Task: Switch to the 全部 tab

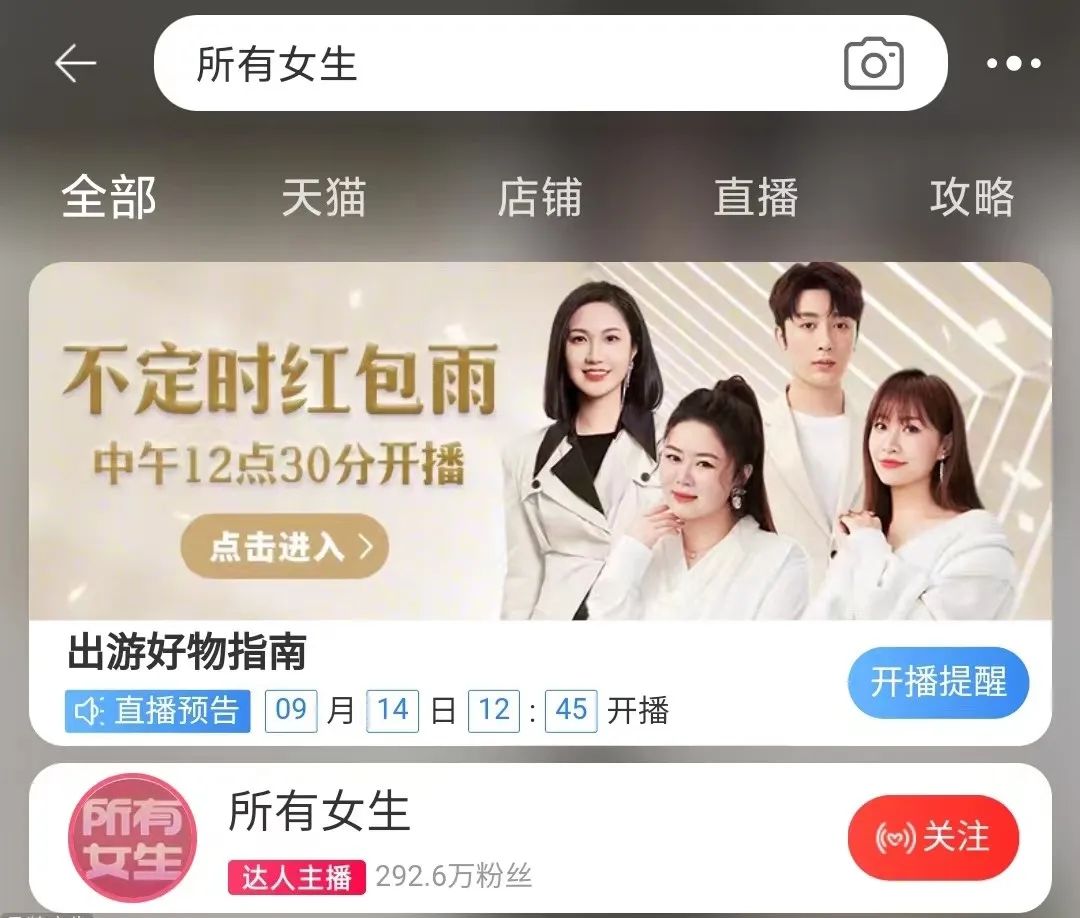Action: pyautogui.click(x=109, y=197)
